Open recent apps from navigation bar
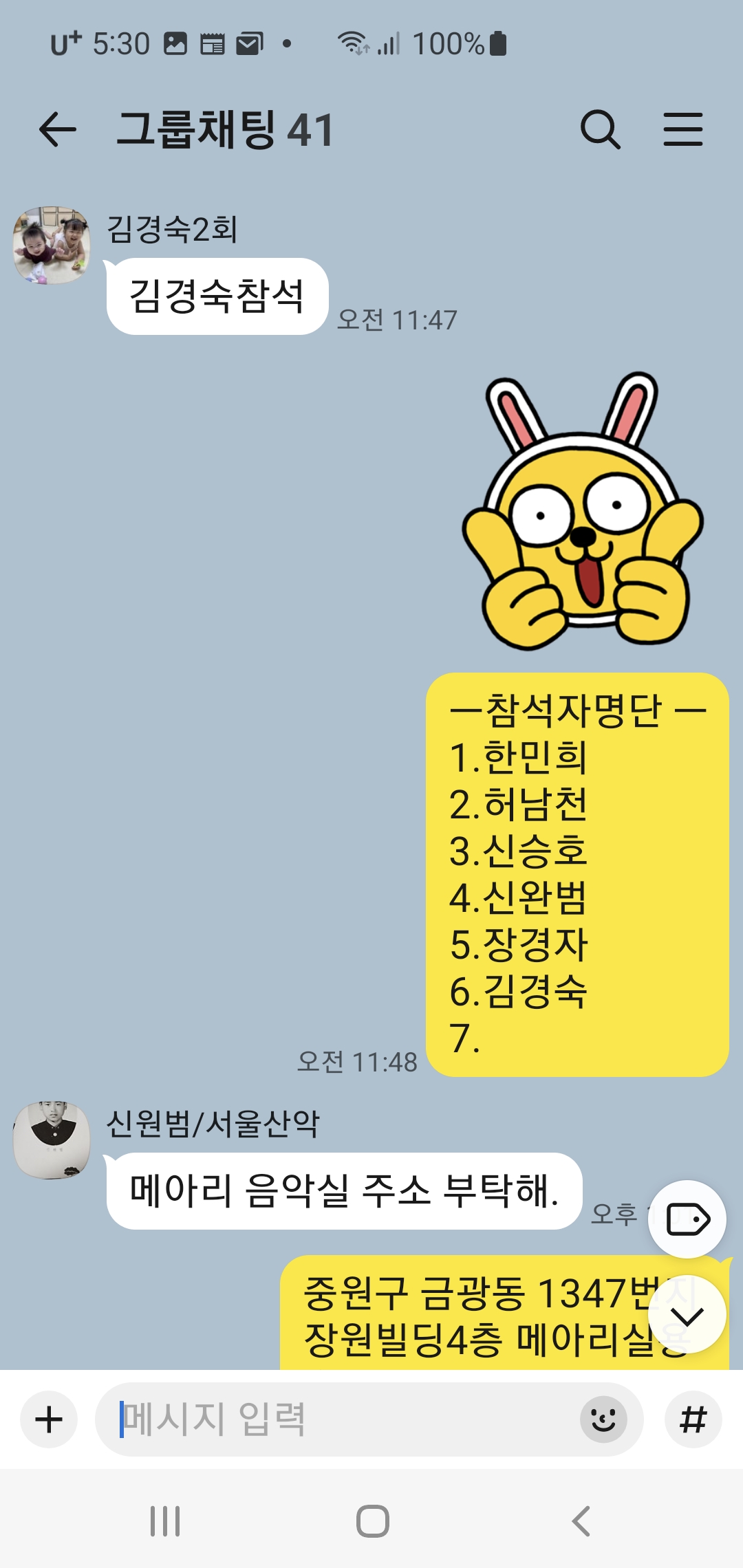Viewport: 743px width, 1568px height. point(165,1521)
